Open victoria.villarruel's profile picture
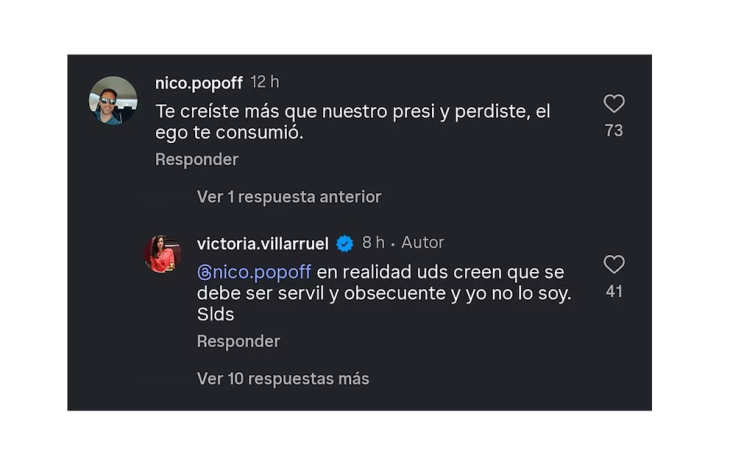 (162, 254)
